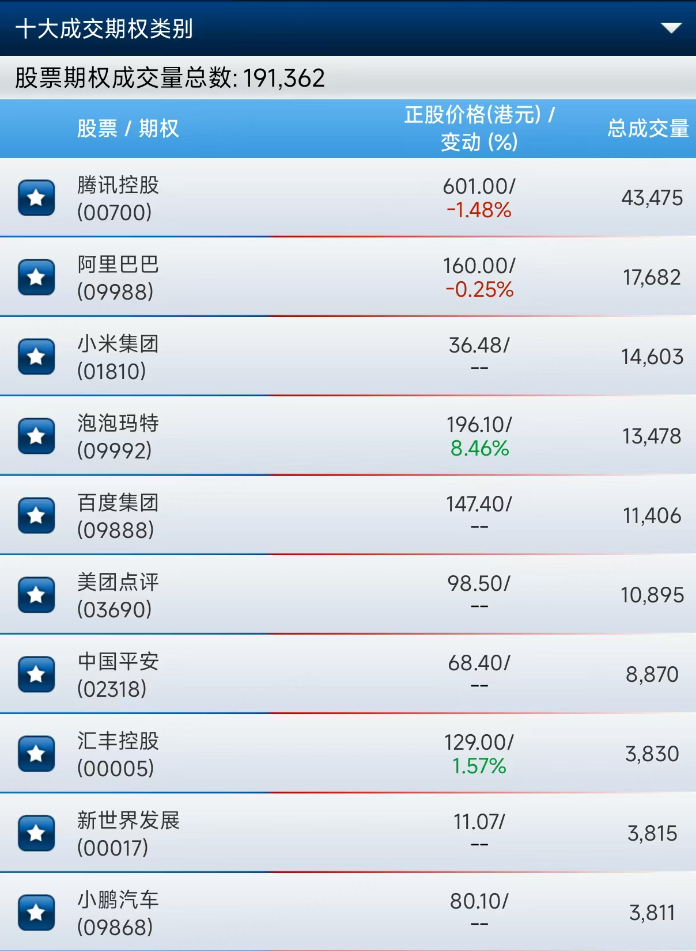The height and width of the screenshot is (951, 696).
Task: Open 泡泡玛特 (09992) option details
Action: coord(119,436)
